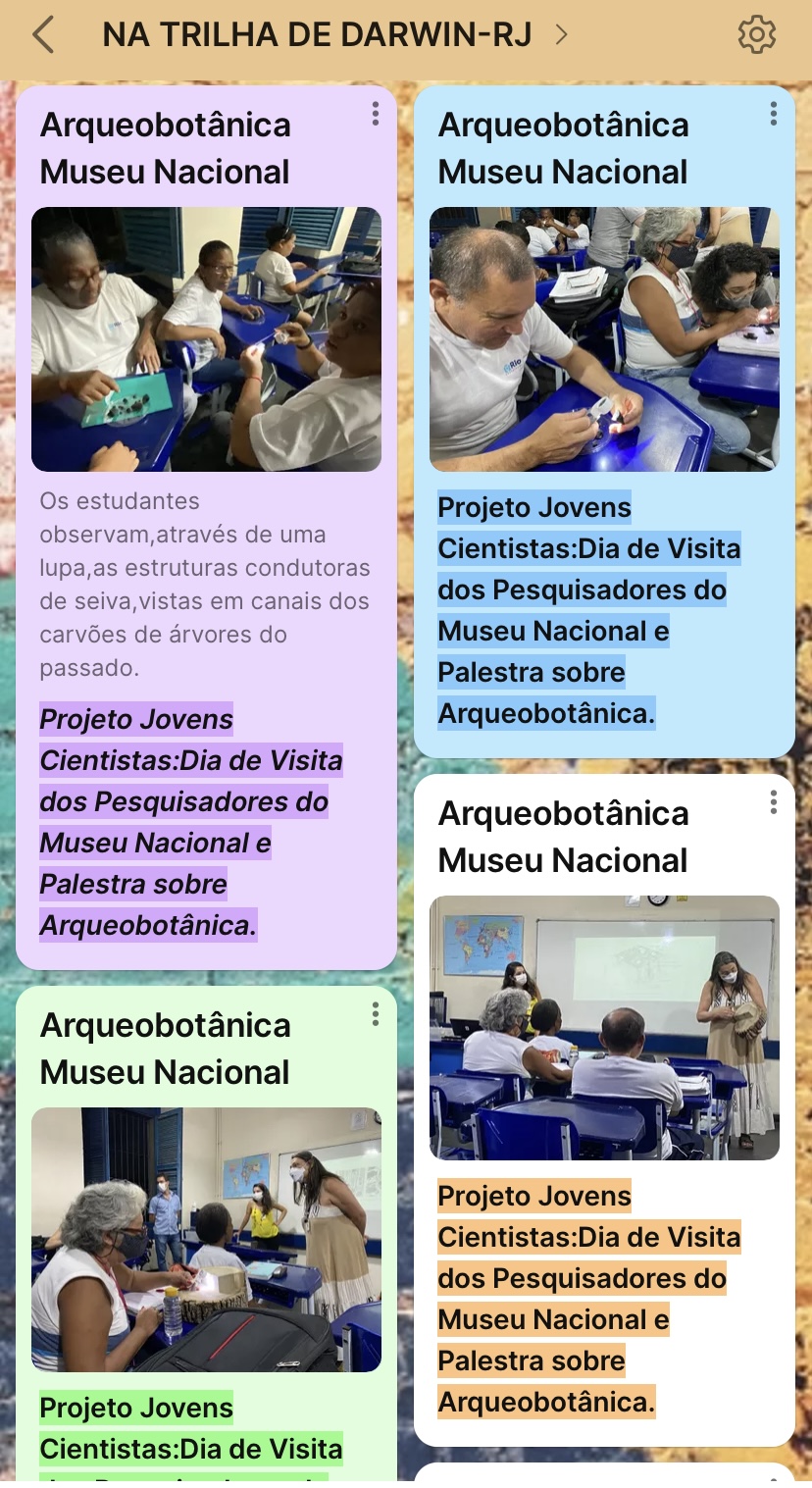Open overflow menu on the blue card
The width and height of the screenshot is (812, 1488).
773,115
